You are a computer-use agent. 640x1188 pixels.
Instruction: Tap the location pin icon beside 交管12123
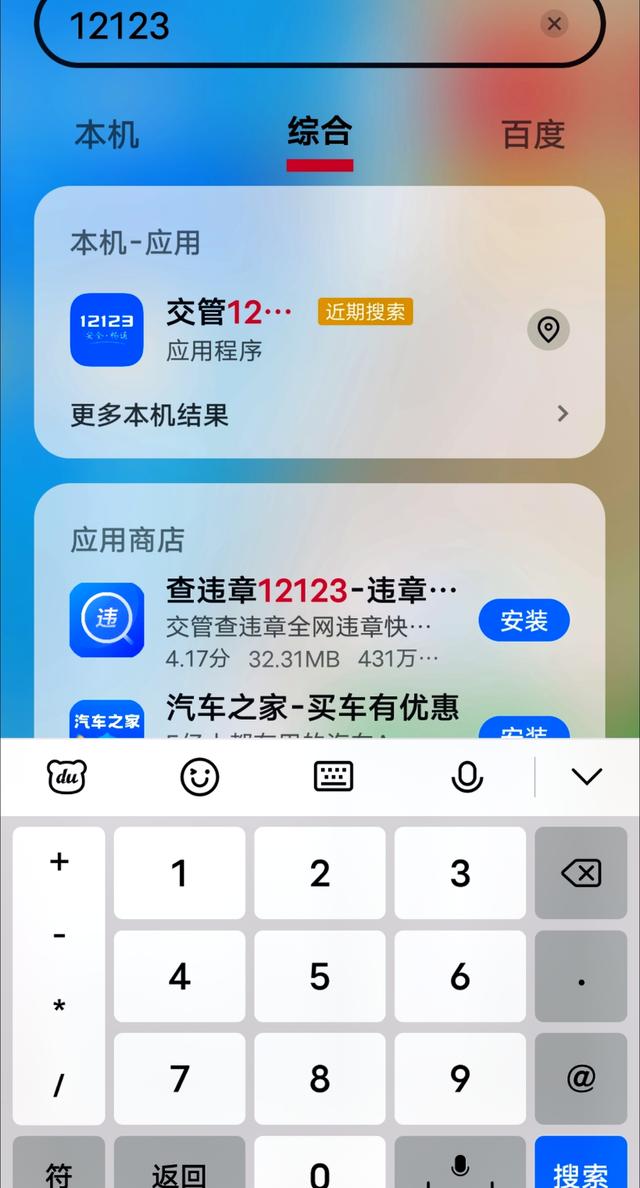[548, 329]
